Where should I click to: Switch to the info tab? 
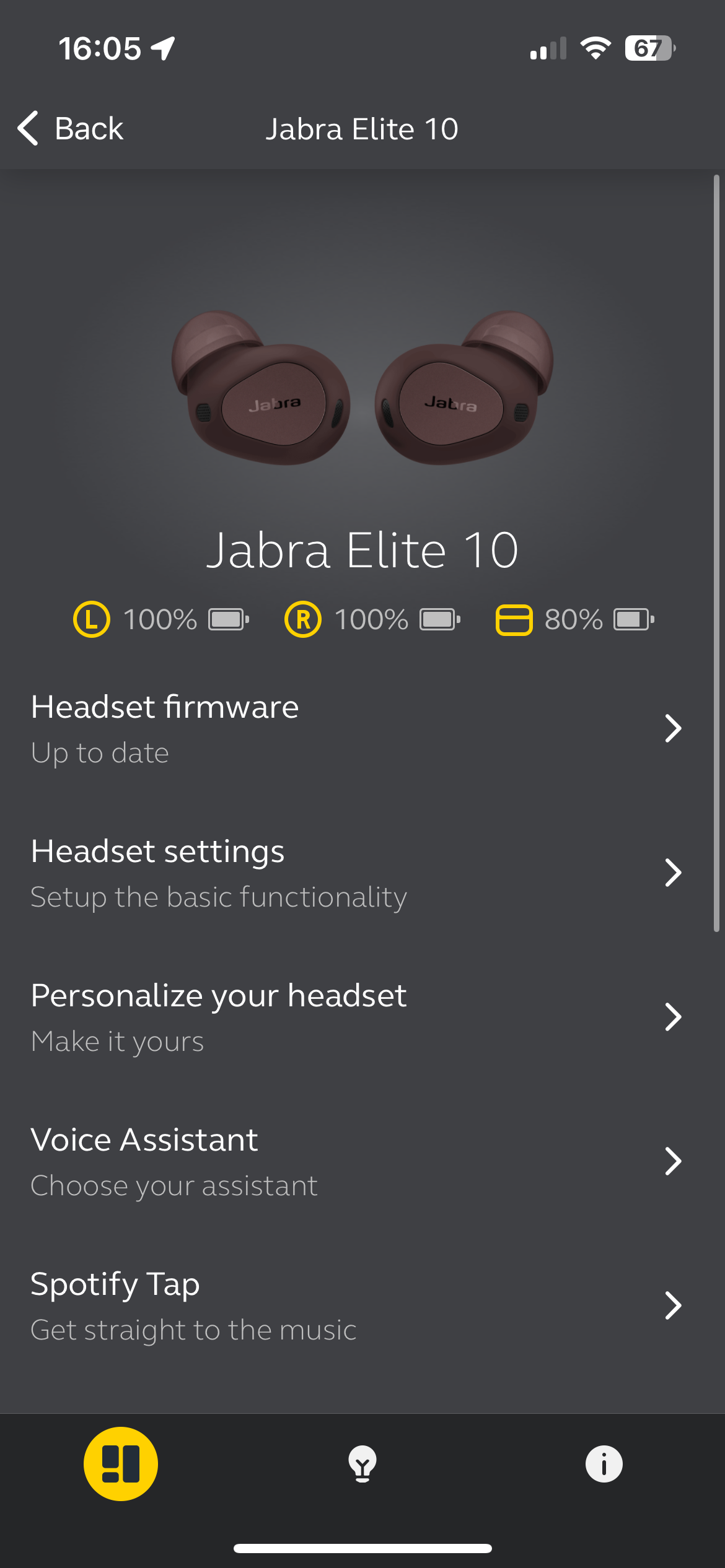(604, 1464)
